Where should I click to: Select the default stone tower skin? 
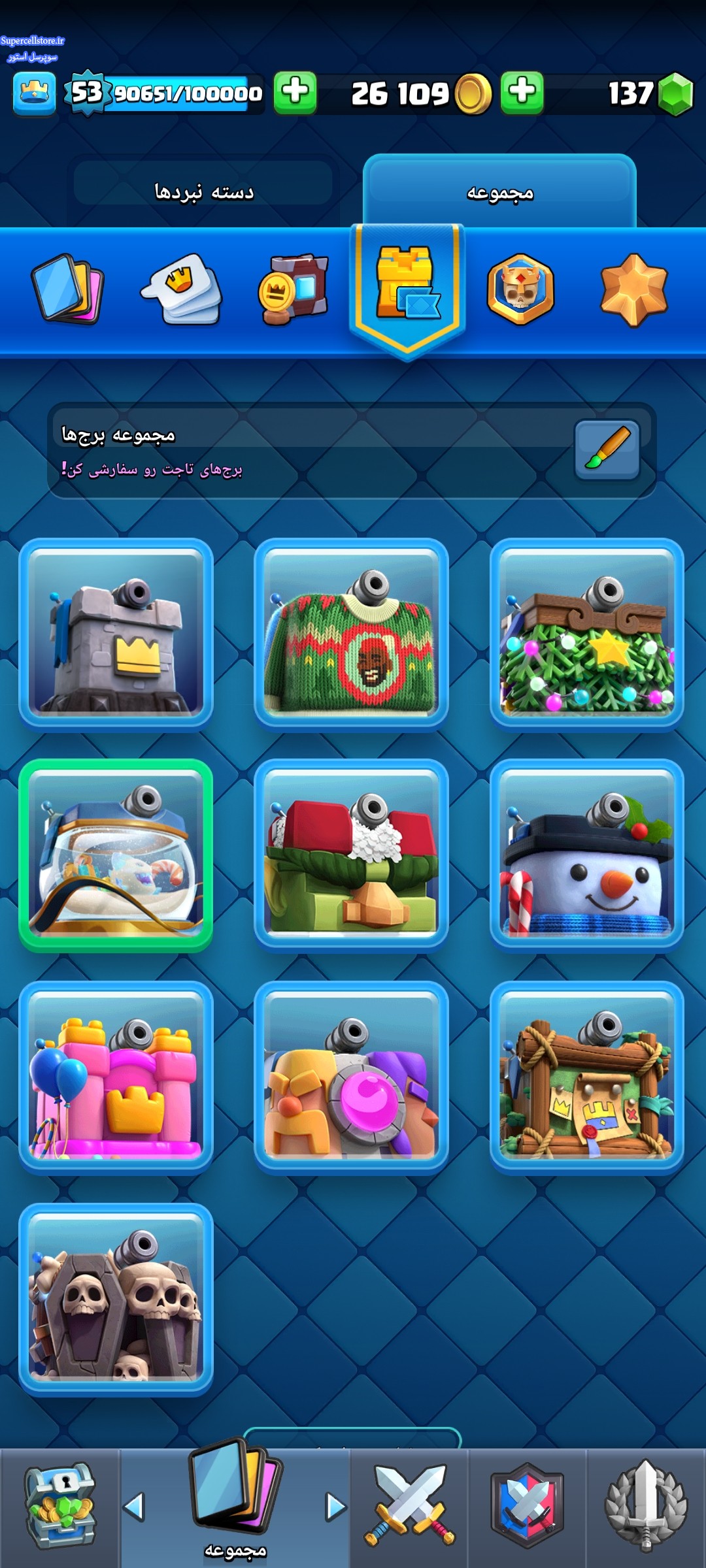click(x=116, y=633)
